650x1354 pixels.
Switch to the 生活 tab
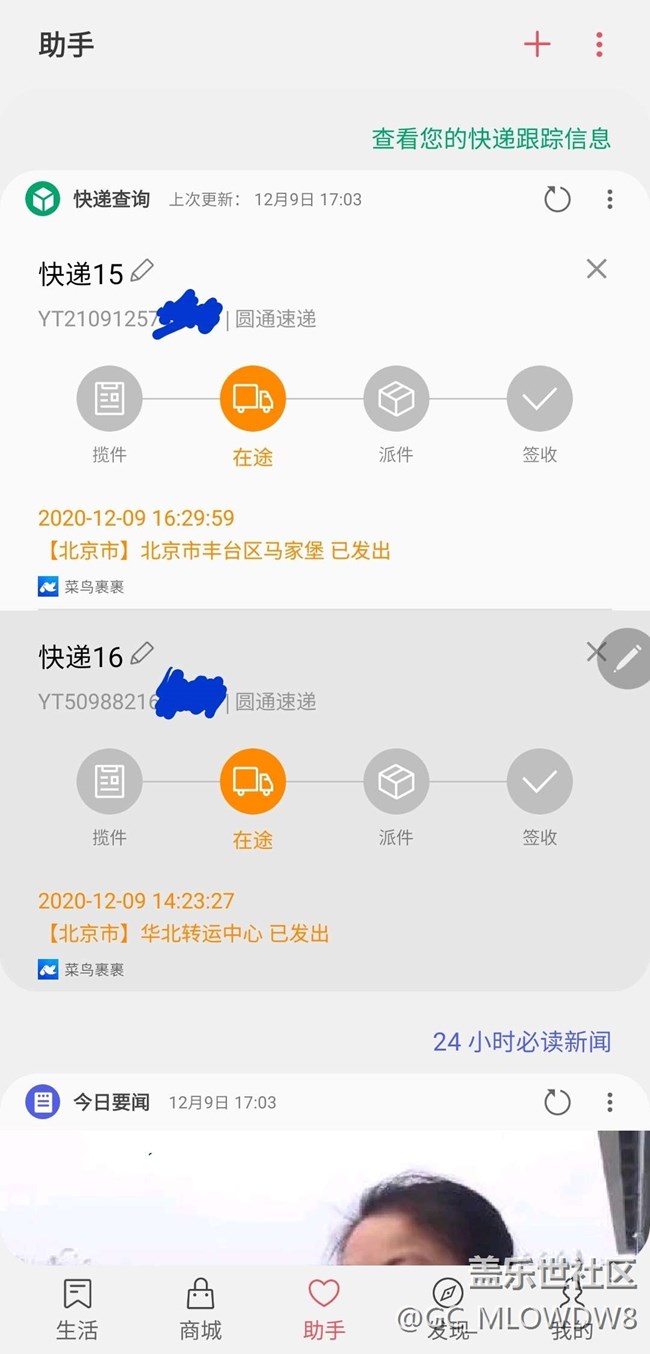(x=77, y=1309)
